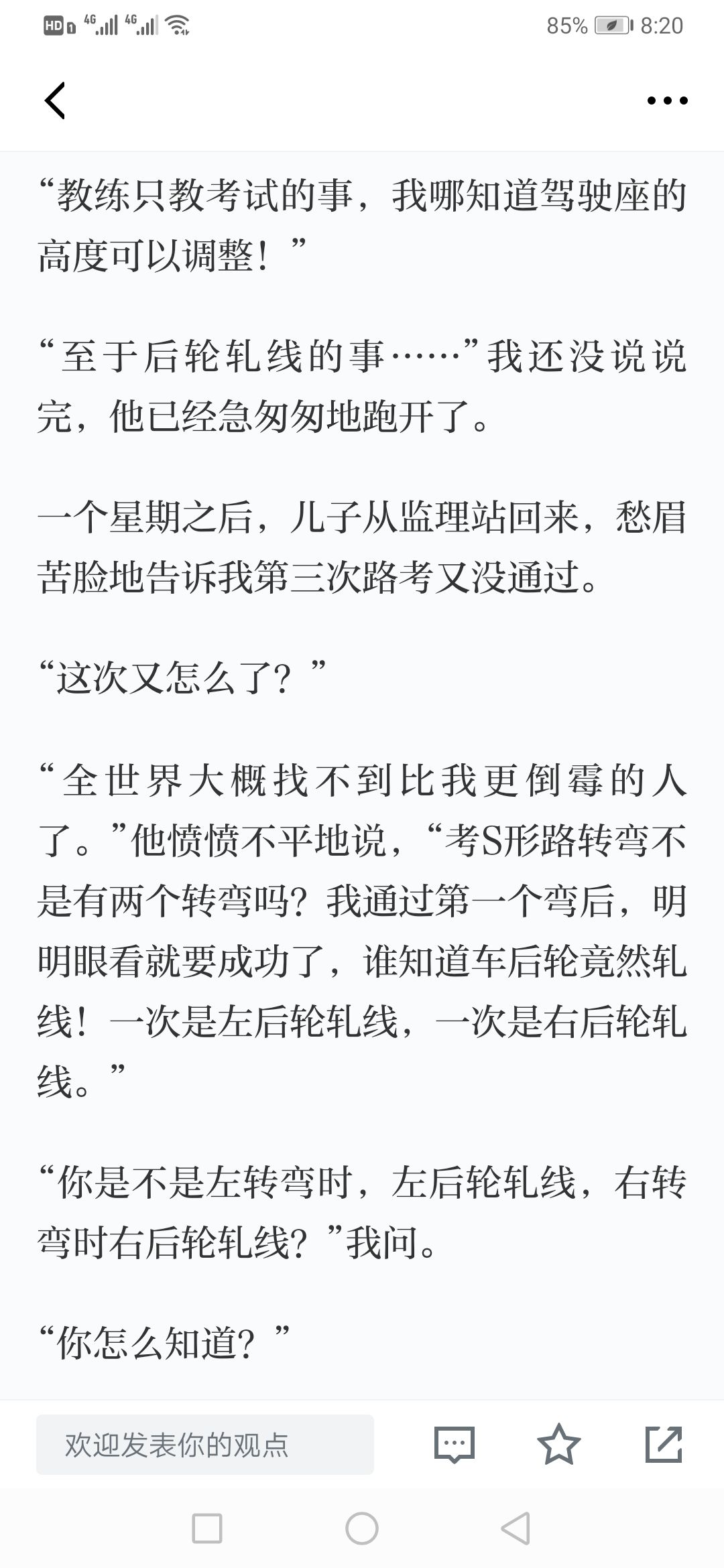
Task: Open recent apps with the square button
Action: tap(207, 1528)
